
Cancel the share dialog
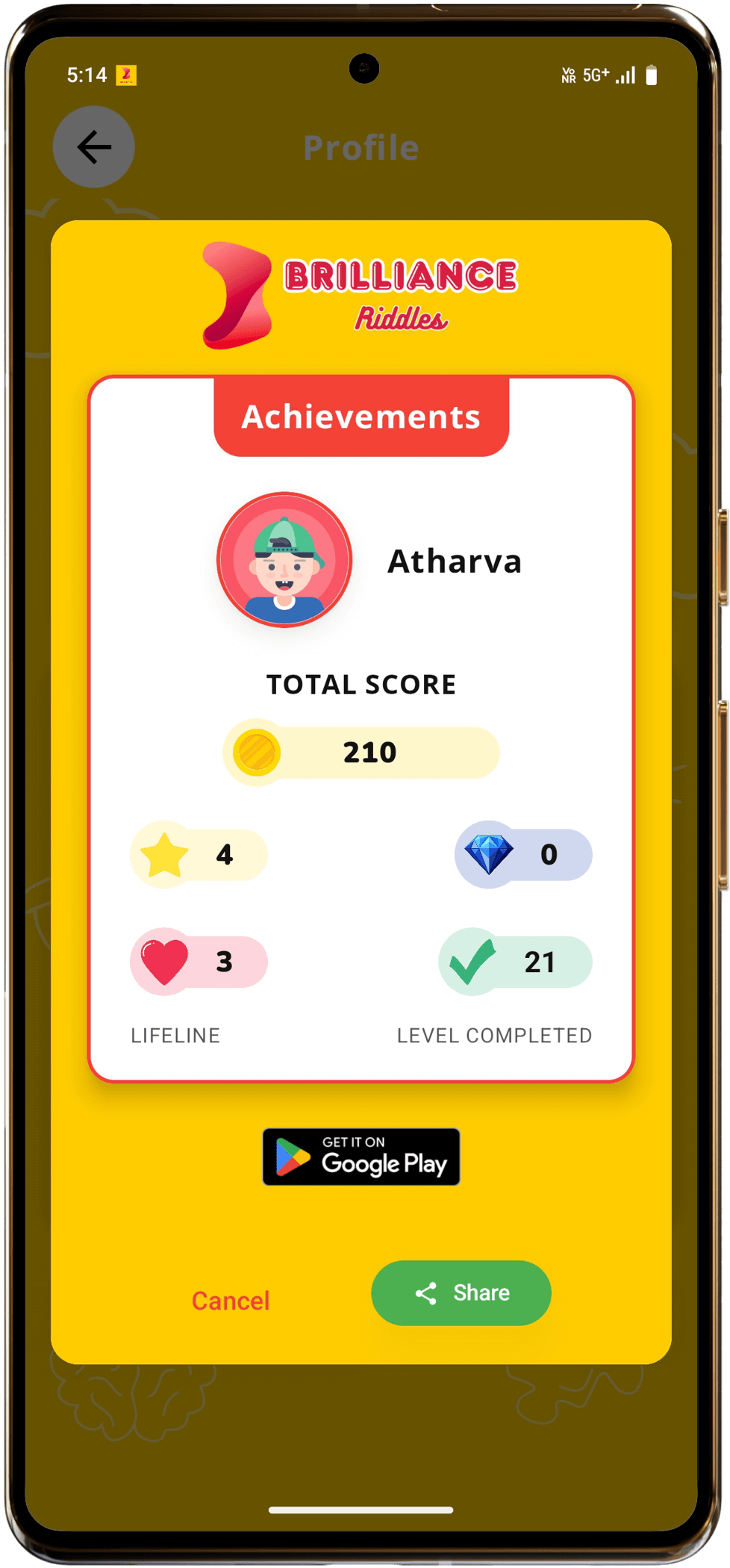(x=231, y=1301)
